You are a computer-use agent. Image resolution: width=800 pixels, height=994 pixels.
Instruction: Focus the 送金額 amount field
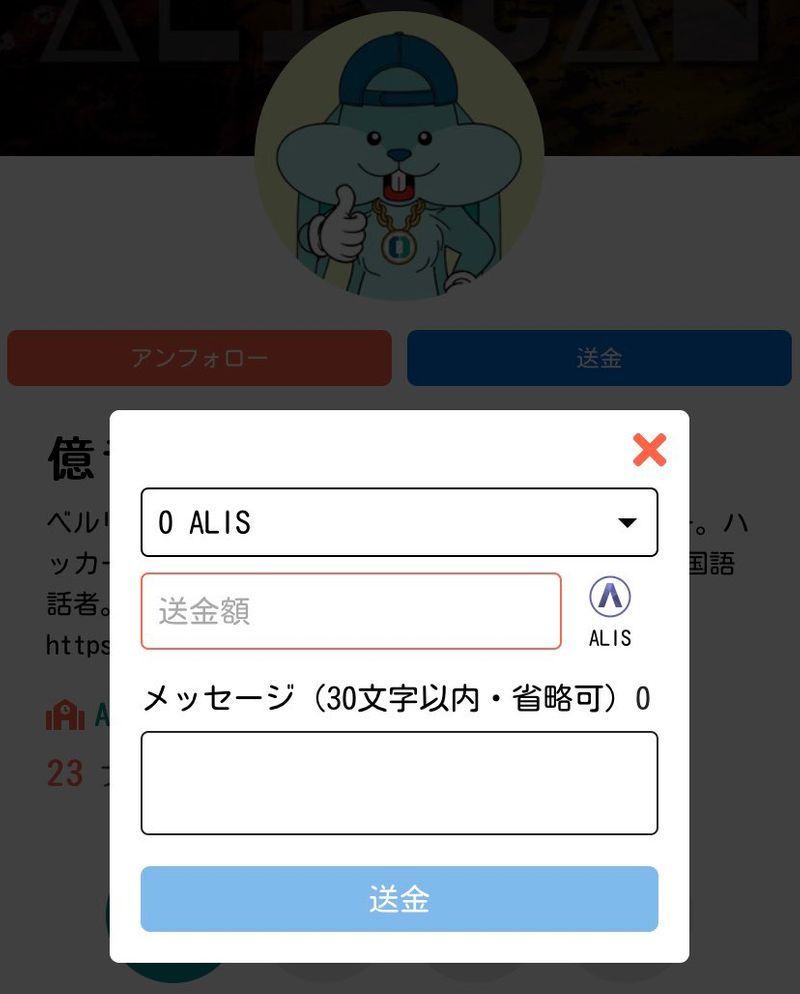pyautogui.click(x=351, y=611)
